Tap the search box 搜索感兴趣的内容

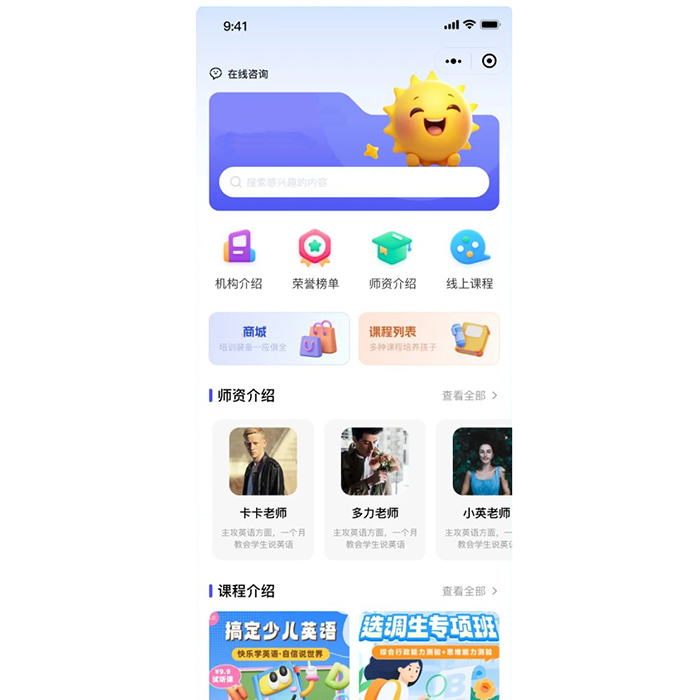[354, 182]
